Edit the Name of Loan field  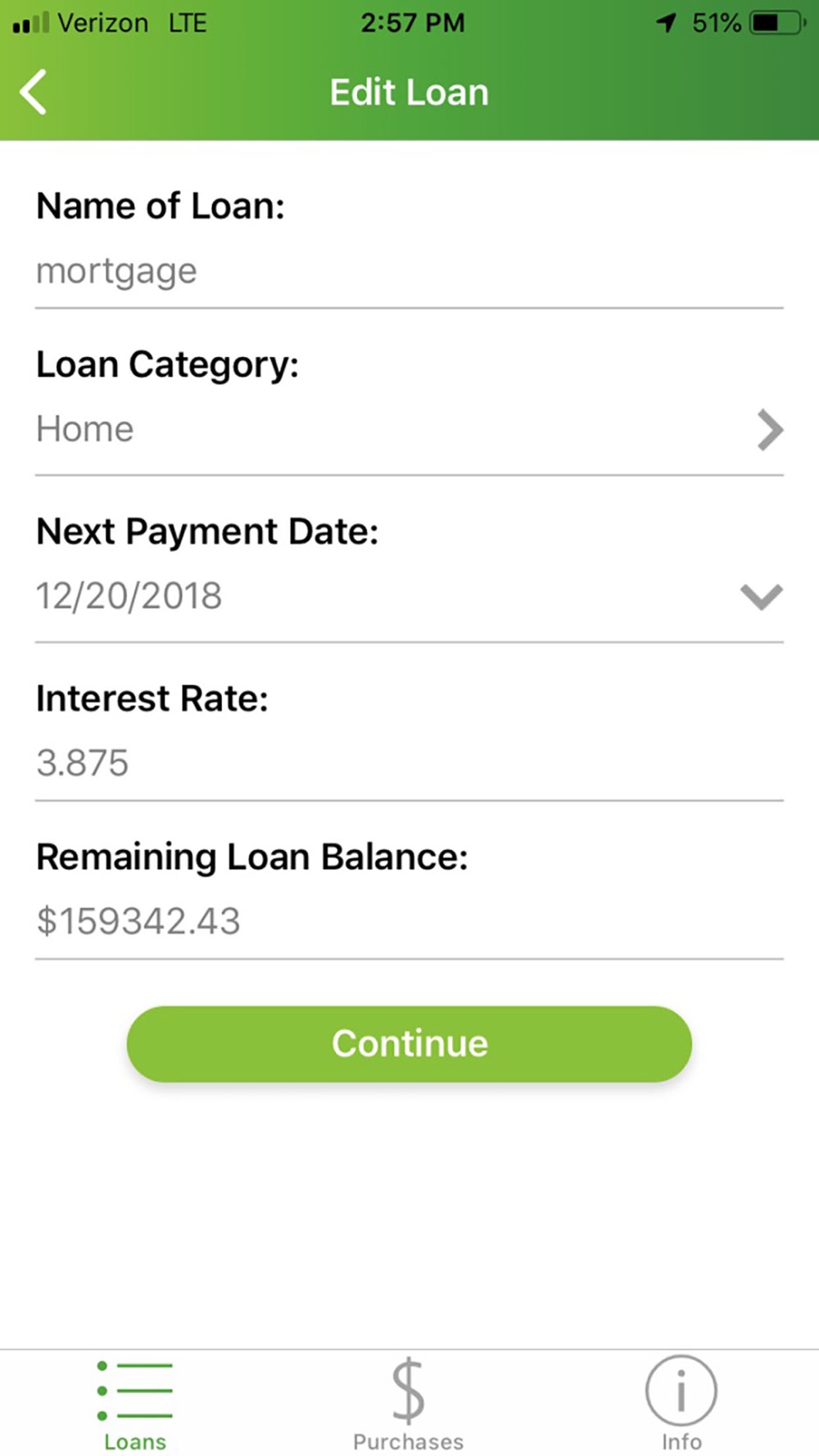point(409,272)
